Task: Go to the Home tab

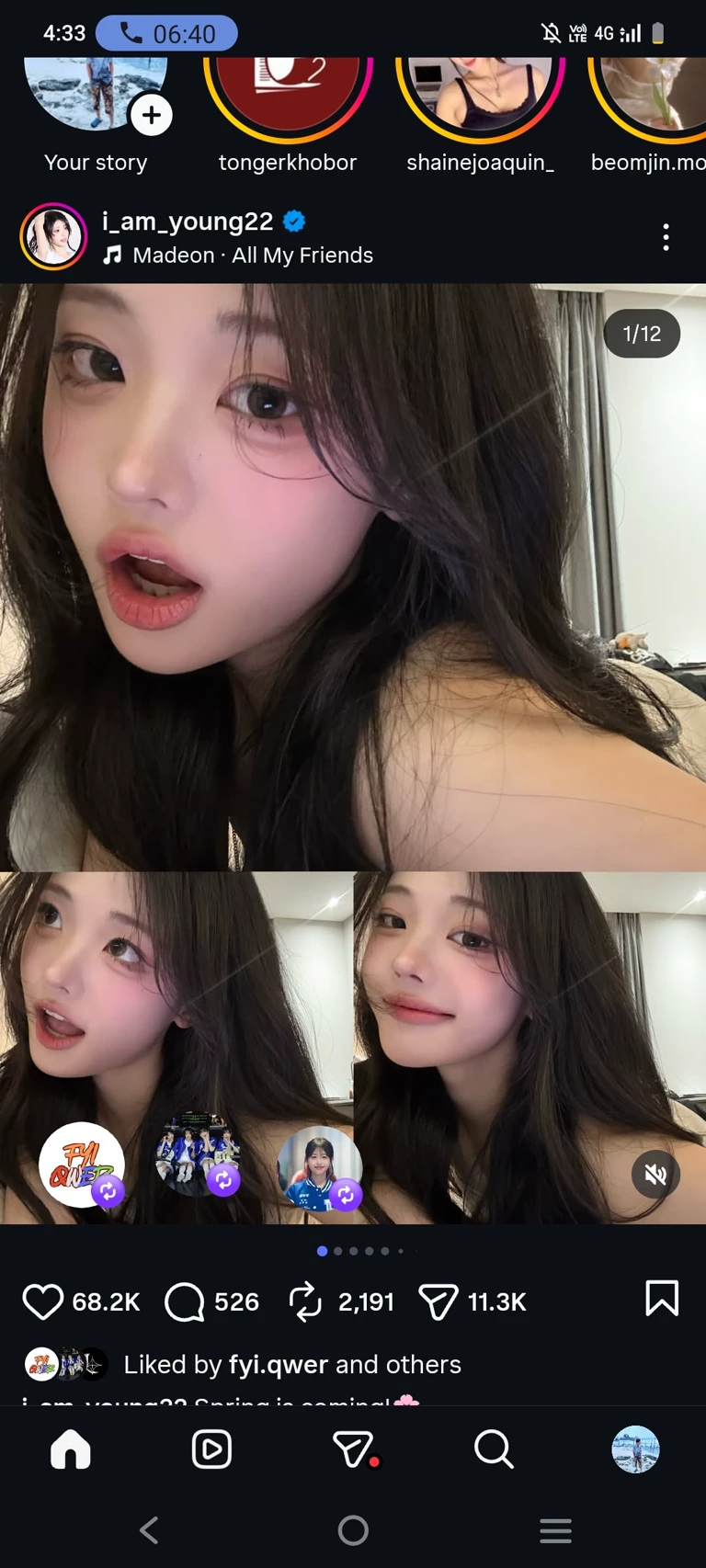Action: click(x=71, y=1449)
